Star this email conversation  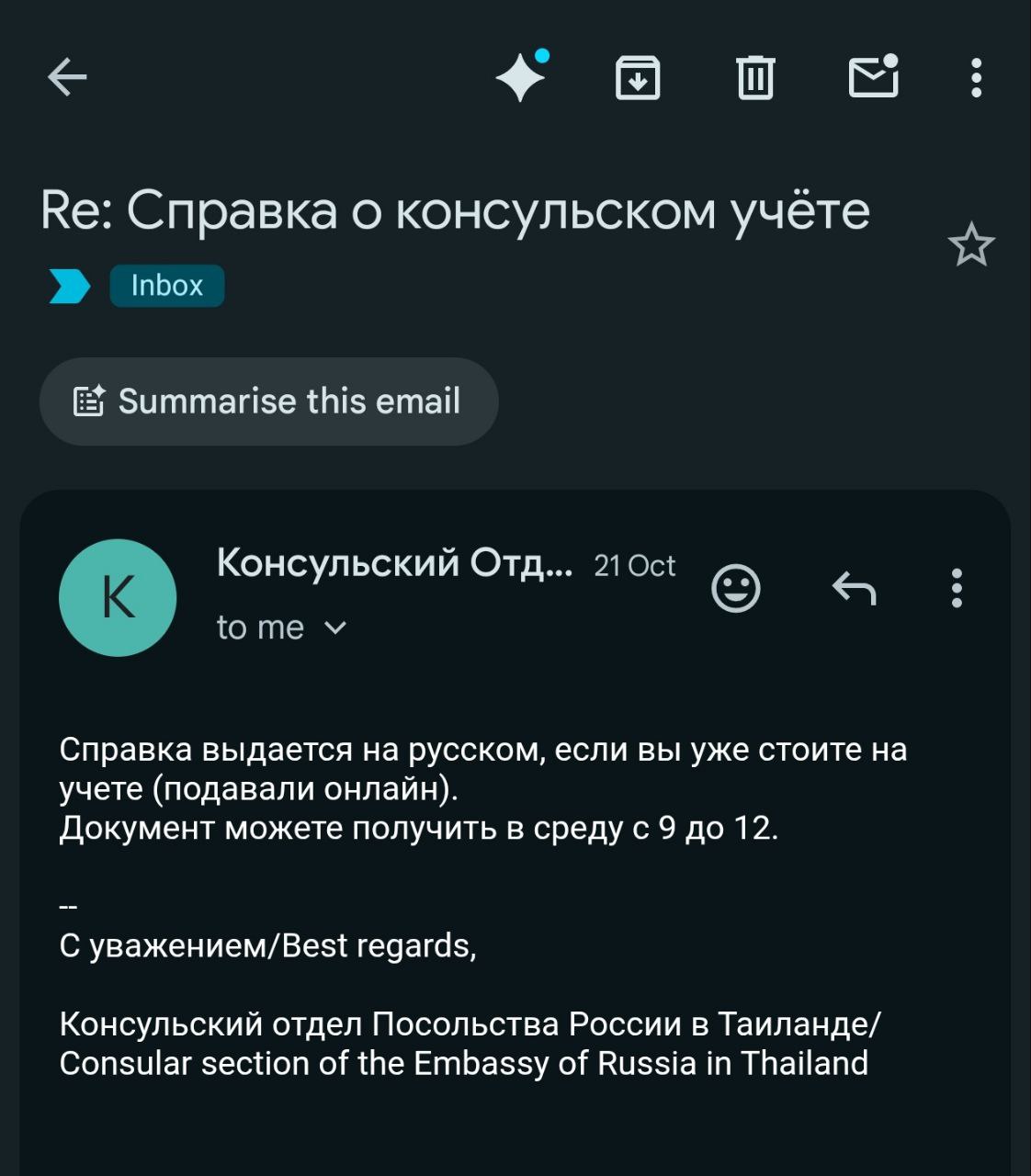pos(972,243)
